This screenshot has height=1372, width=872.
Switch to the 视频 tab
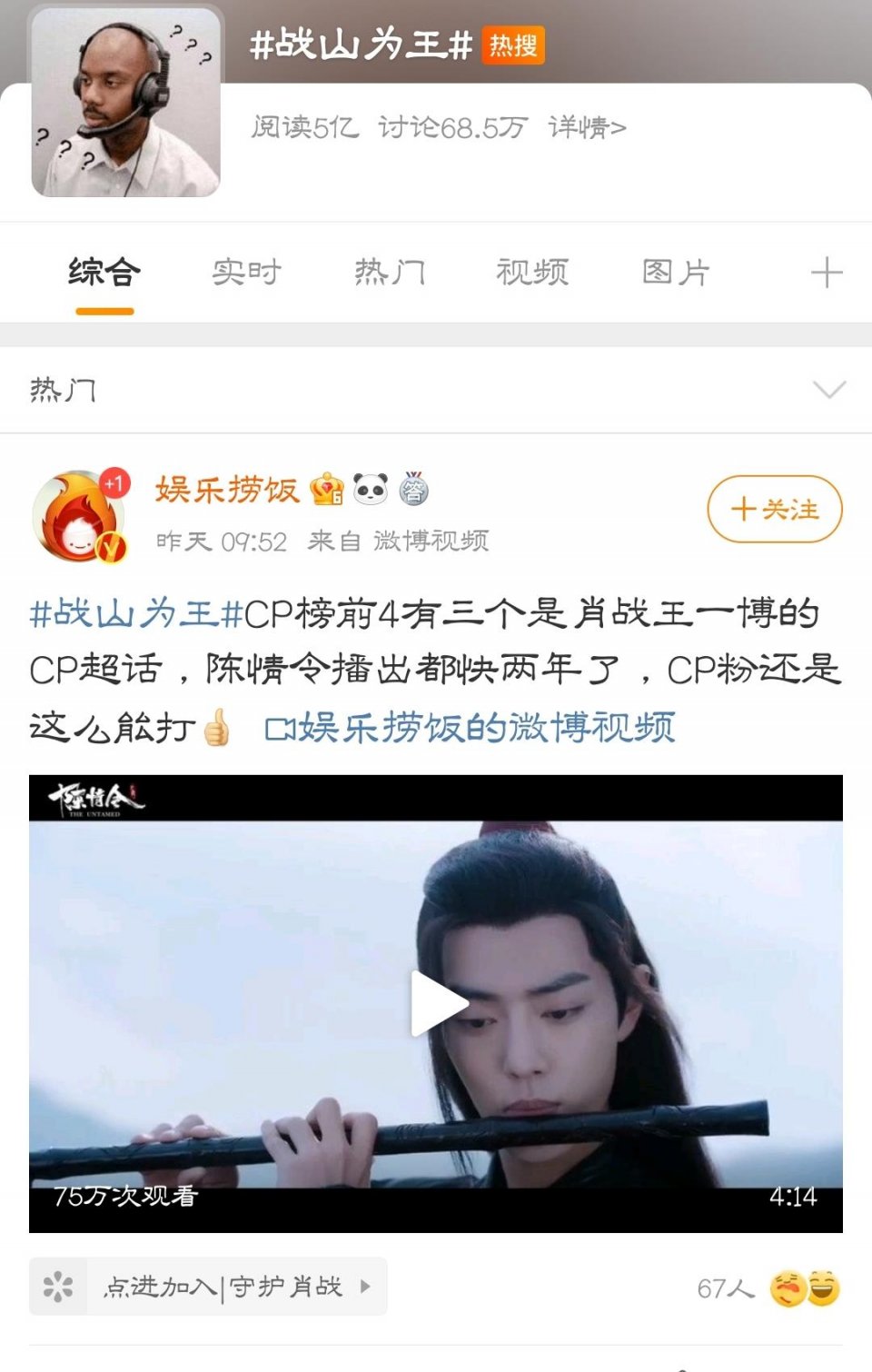[532, 272]
